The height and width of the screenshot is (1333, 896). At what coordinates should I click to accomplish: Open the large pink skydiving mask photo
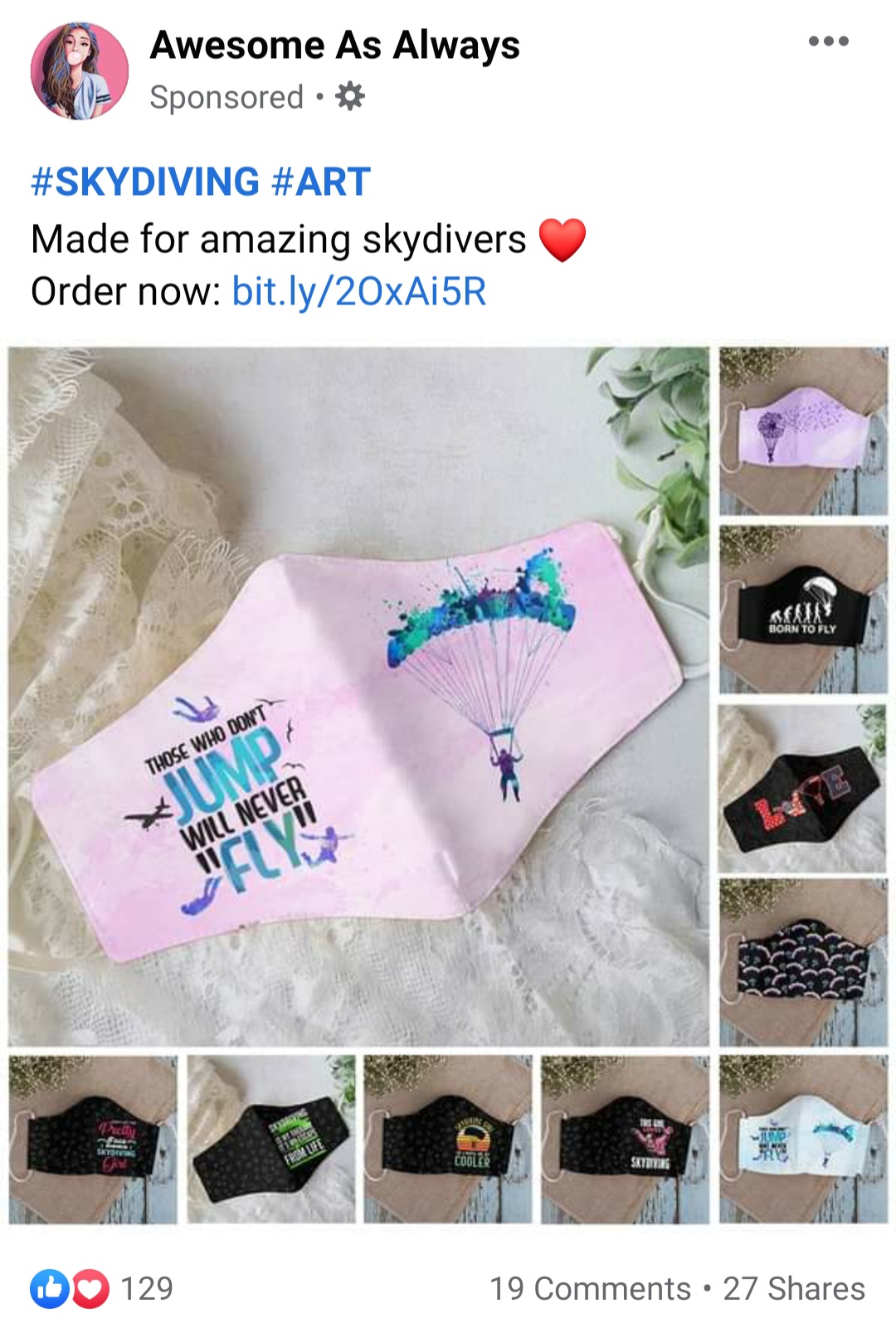pos(358,695)
